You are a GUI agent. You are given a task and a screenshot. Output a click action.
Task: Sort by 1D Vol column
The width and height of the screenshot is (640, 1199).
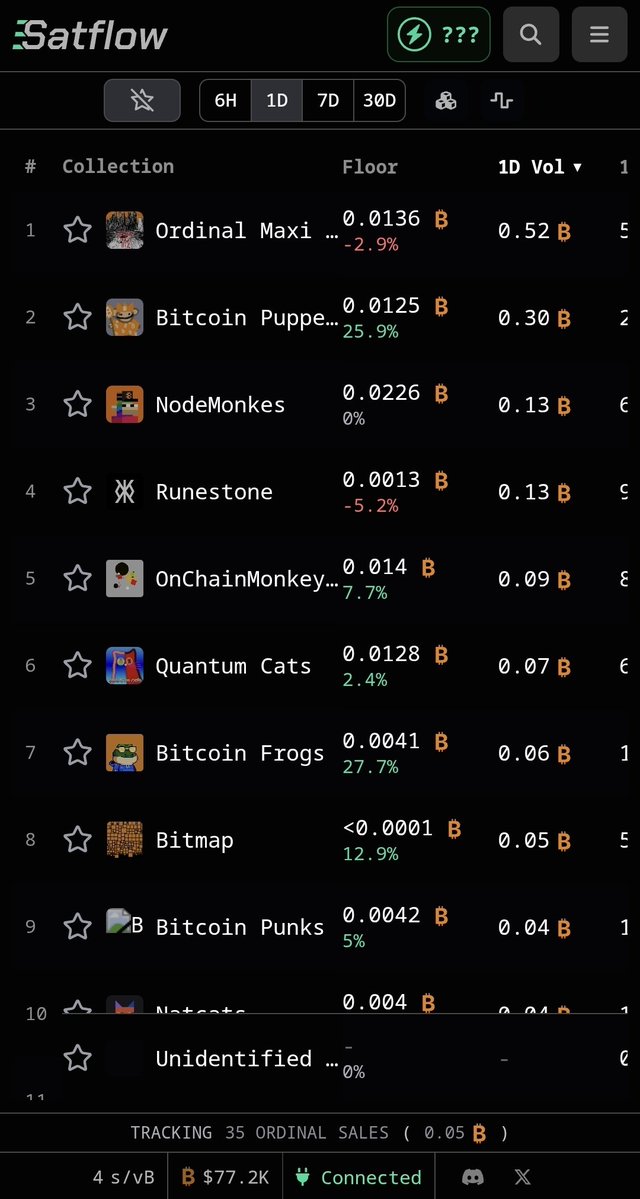(x=540, y=167)
